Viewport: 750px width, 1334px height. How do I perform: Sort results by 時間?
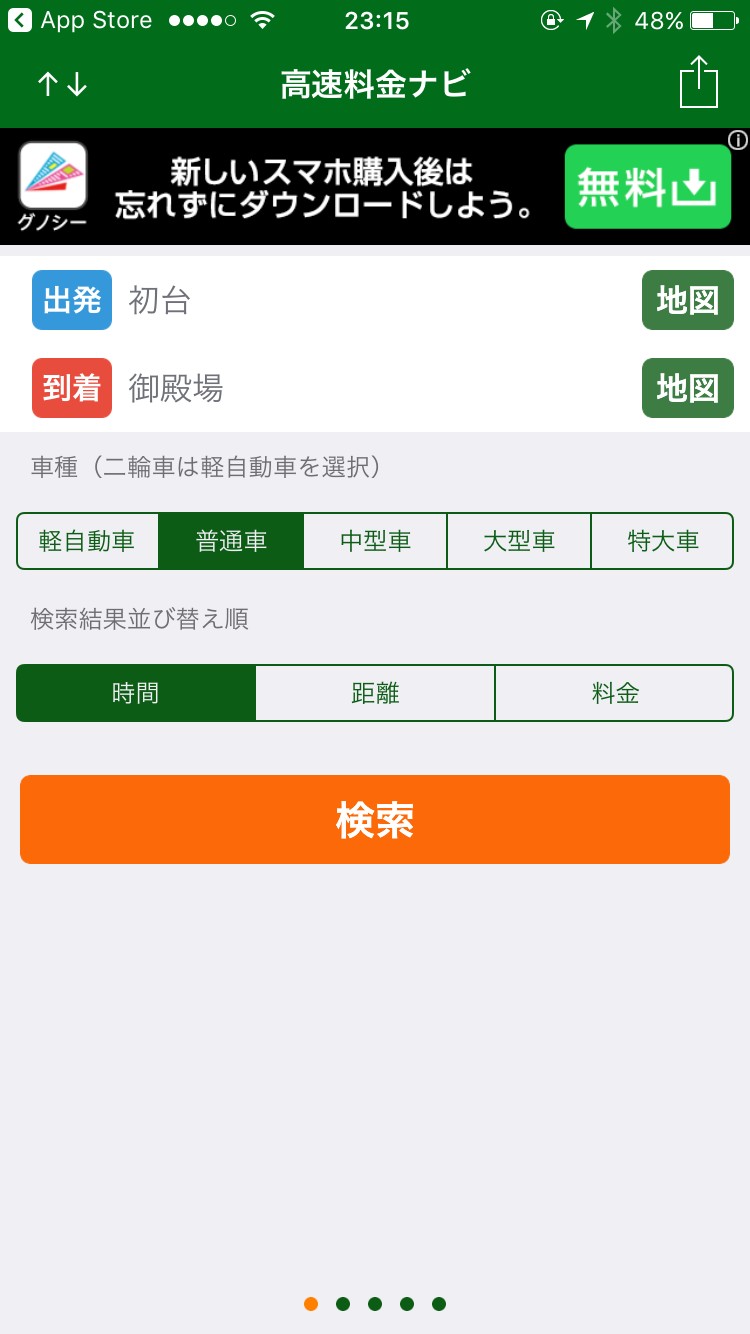(136, 693)
